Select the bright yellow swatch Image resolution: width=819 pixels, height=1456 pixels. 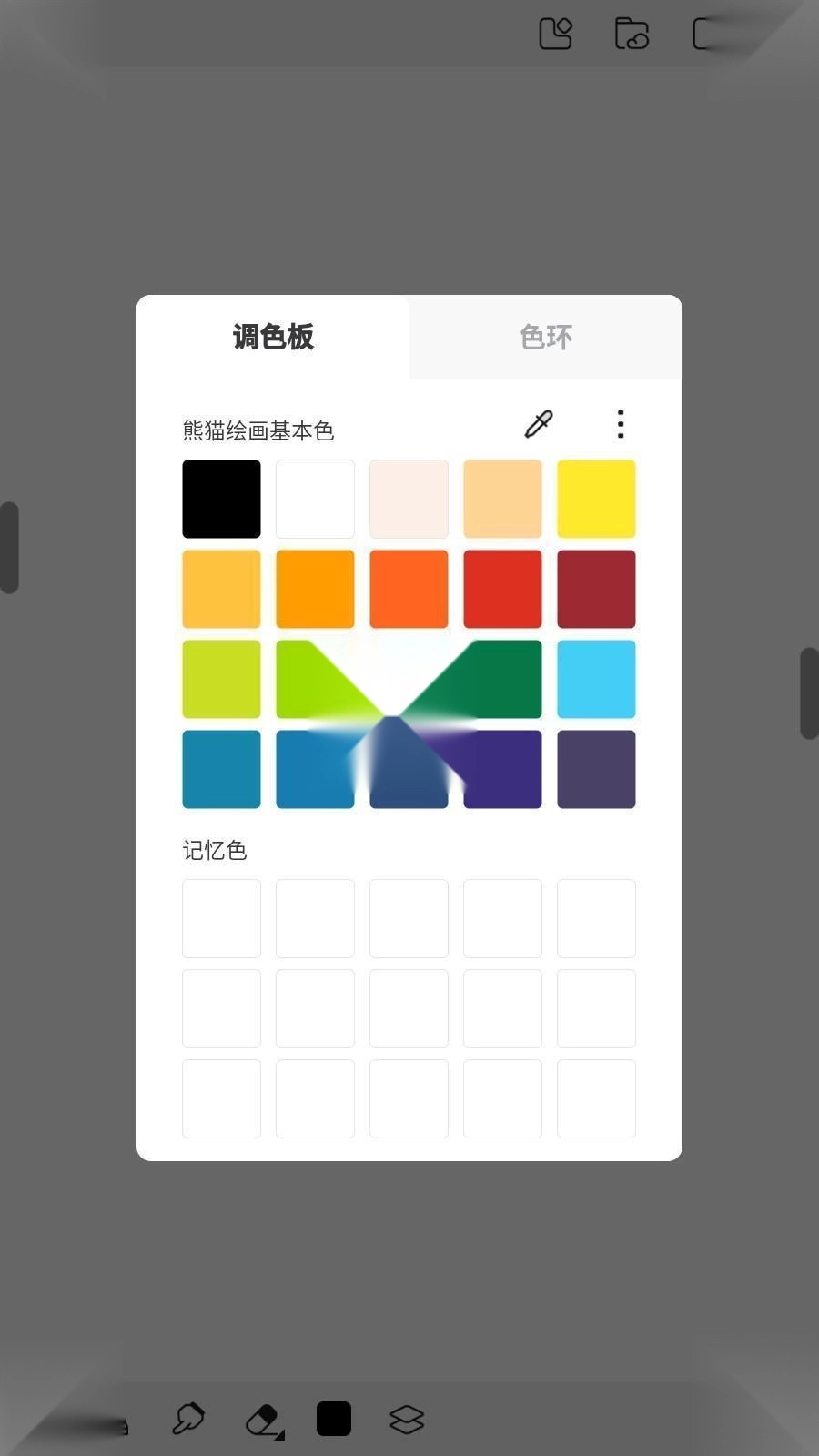click(x=596, y=499)
